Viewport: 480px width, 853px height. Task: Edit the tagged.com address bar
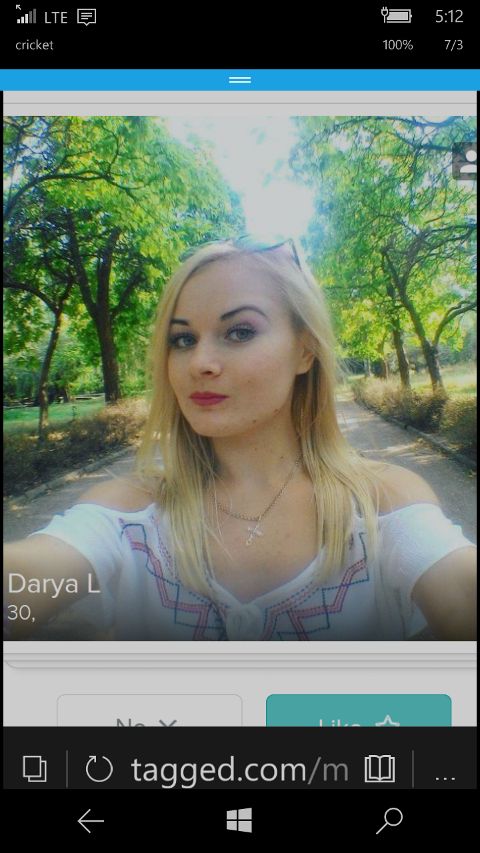[x=239, y=769]
